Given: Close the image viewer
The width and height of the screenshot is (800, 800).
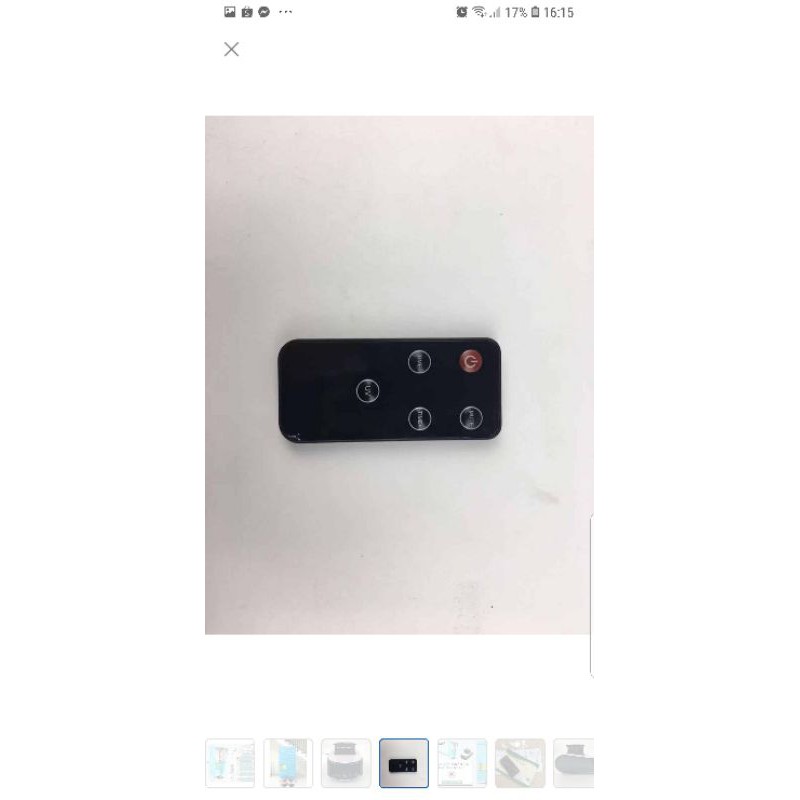Looking at the screenshot, I should pyautogui.click(x=231, y=49).
